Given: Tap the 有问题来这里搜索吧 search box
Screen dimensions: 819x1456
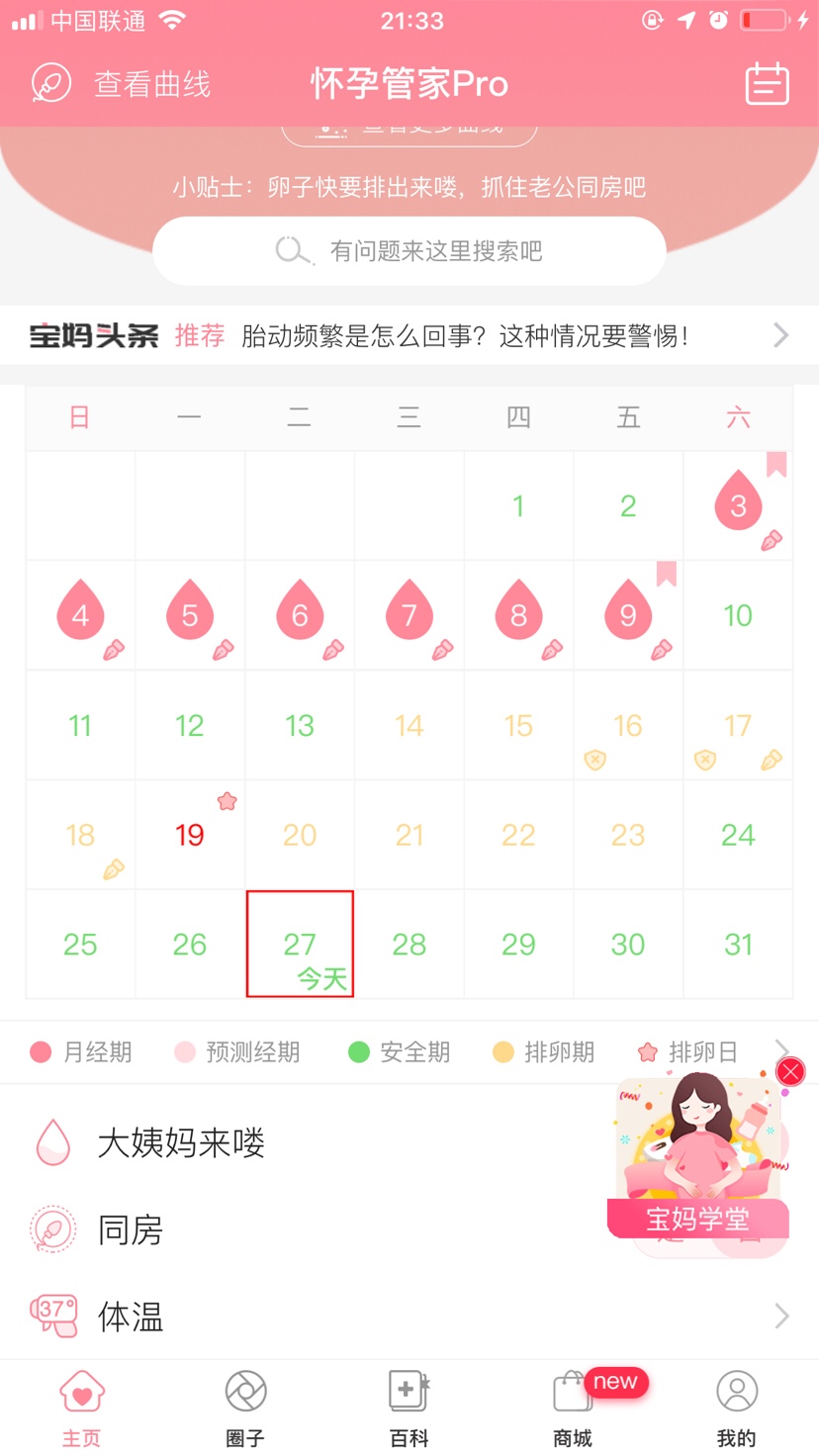Looking at the screenshot, I should tap(409, 251).
